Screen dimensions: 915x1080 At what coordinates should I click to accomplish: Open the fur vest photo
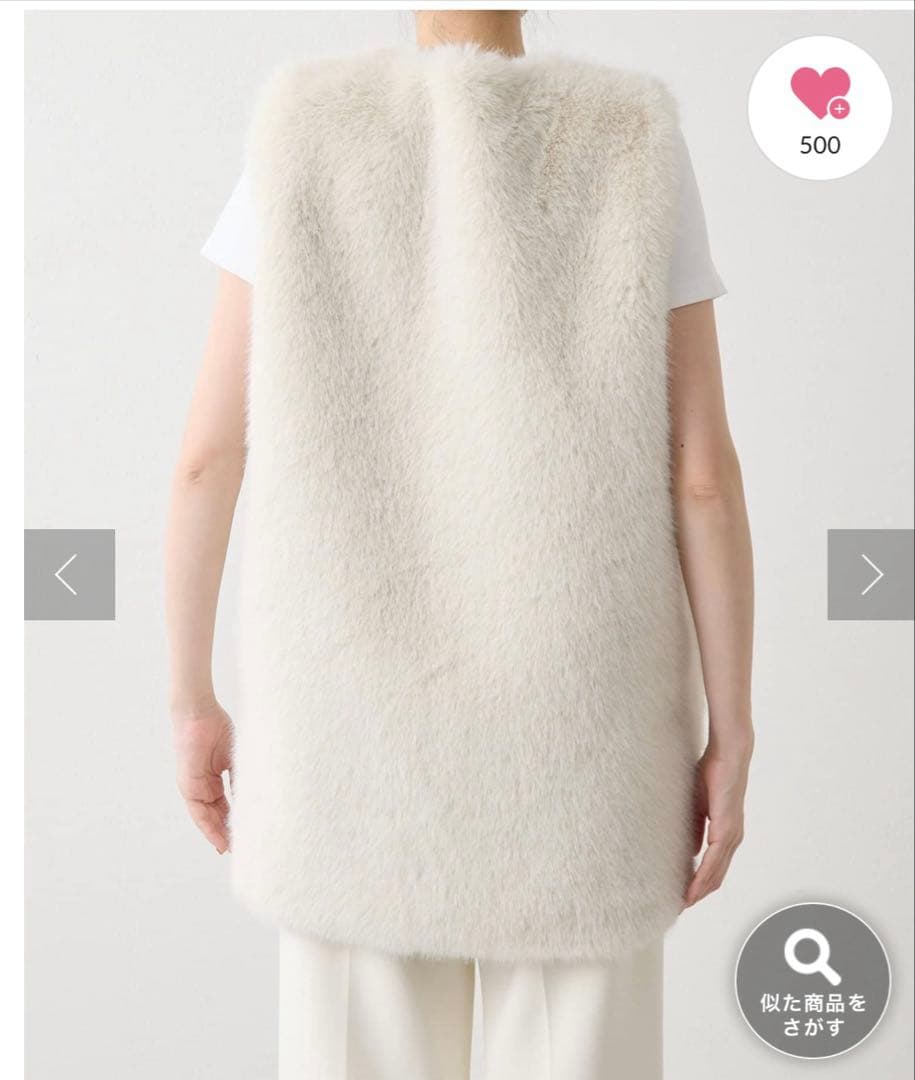pos(460,500)
